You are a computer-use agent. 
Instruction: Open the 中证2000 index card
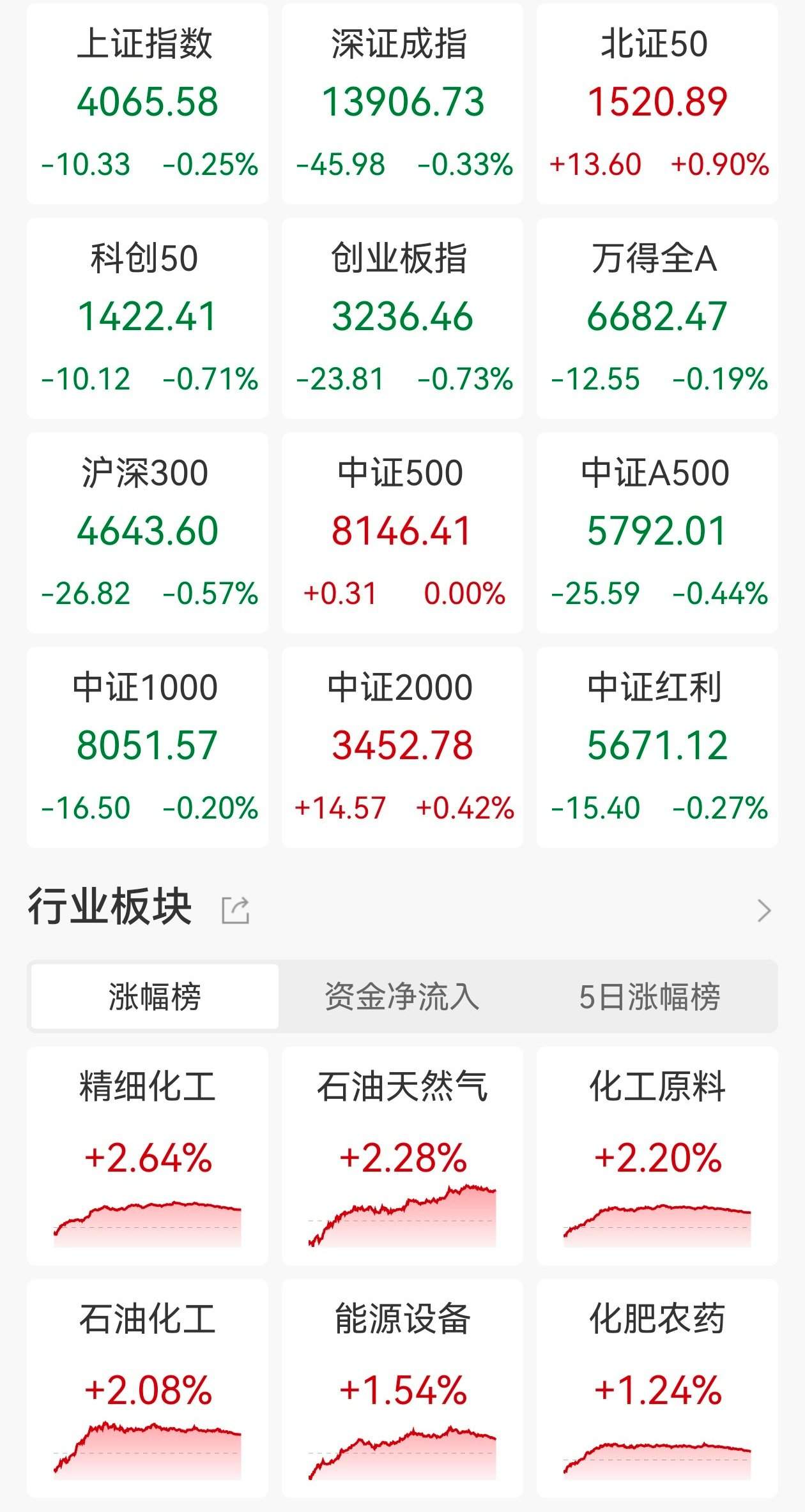(402, 747)
